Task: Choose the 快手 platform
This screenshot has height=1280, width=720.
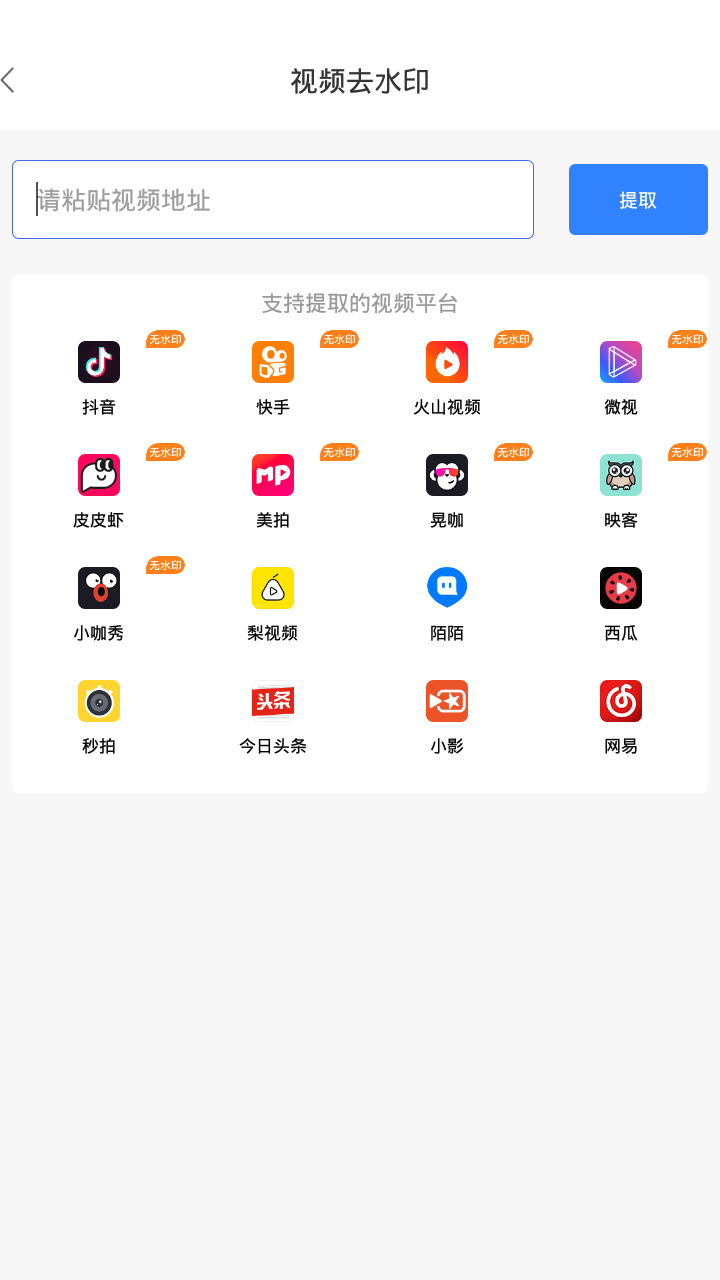Action: pos(273,362)
